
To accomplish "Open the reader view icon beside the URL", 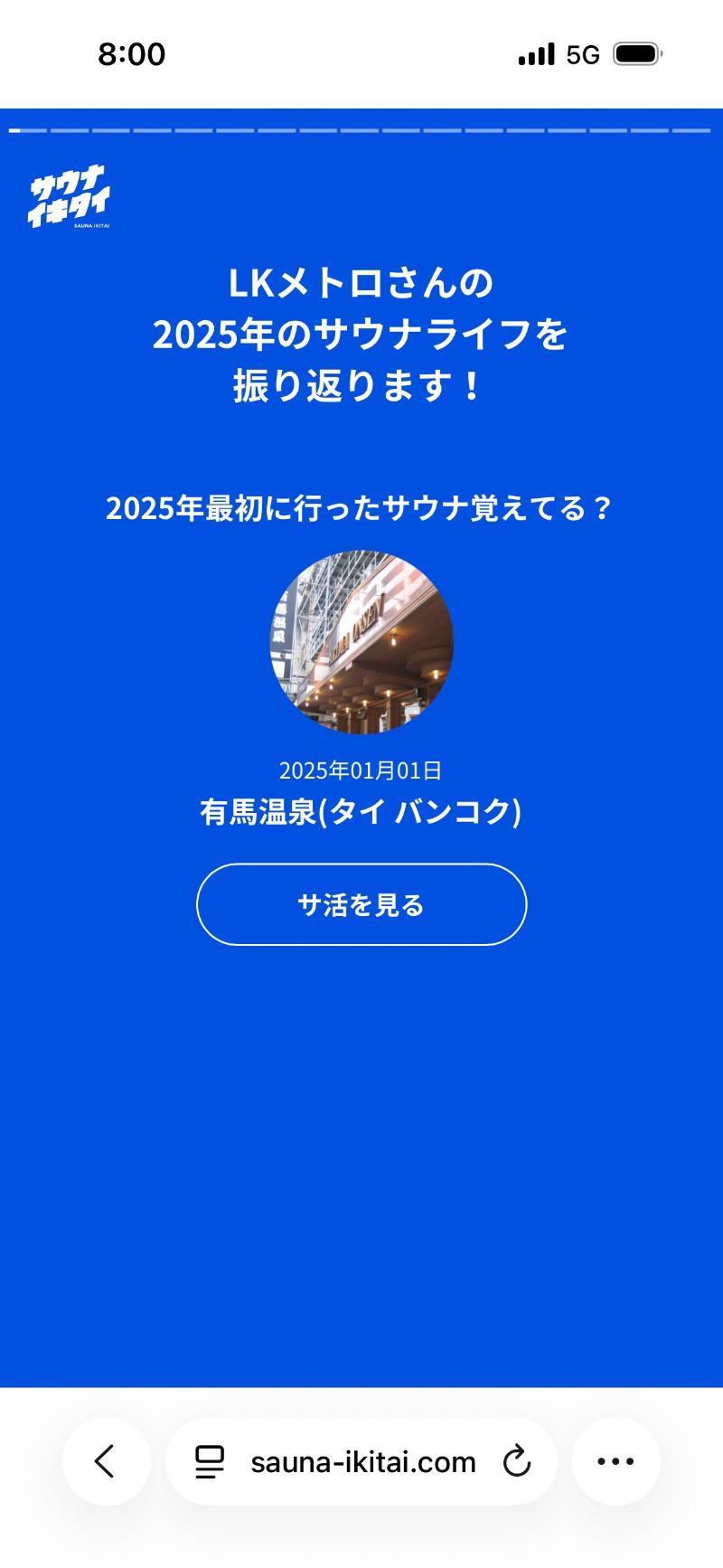I will [211, 1461].
